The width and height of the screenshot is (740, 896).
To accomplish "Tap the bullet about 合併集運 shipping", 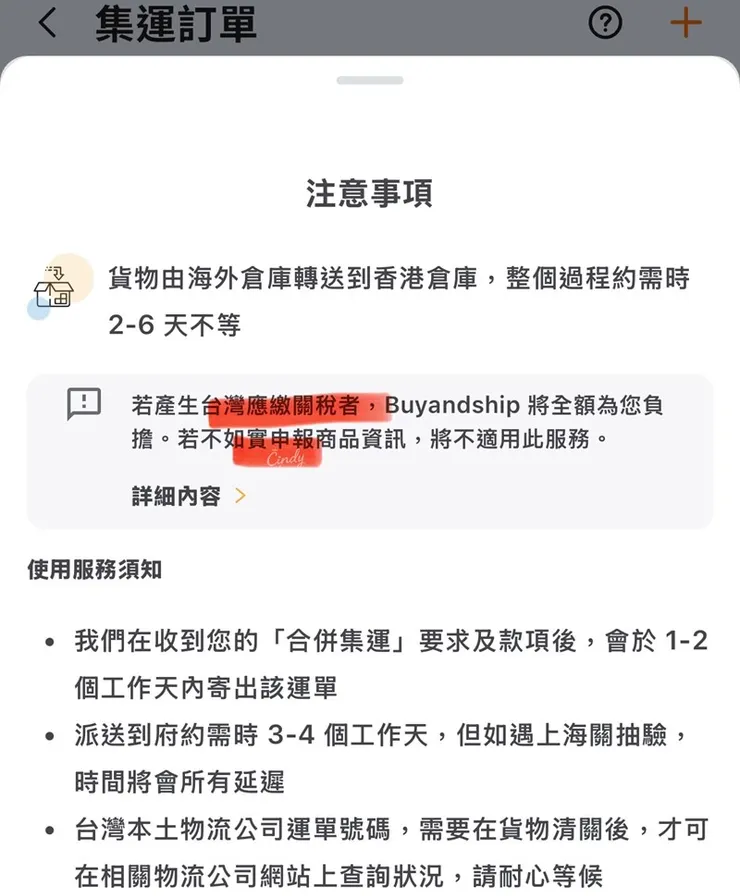I will 370,665.
